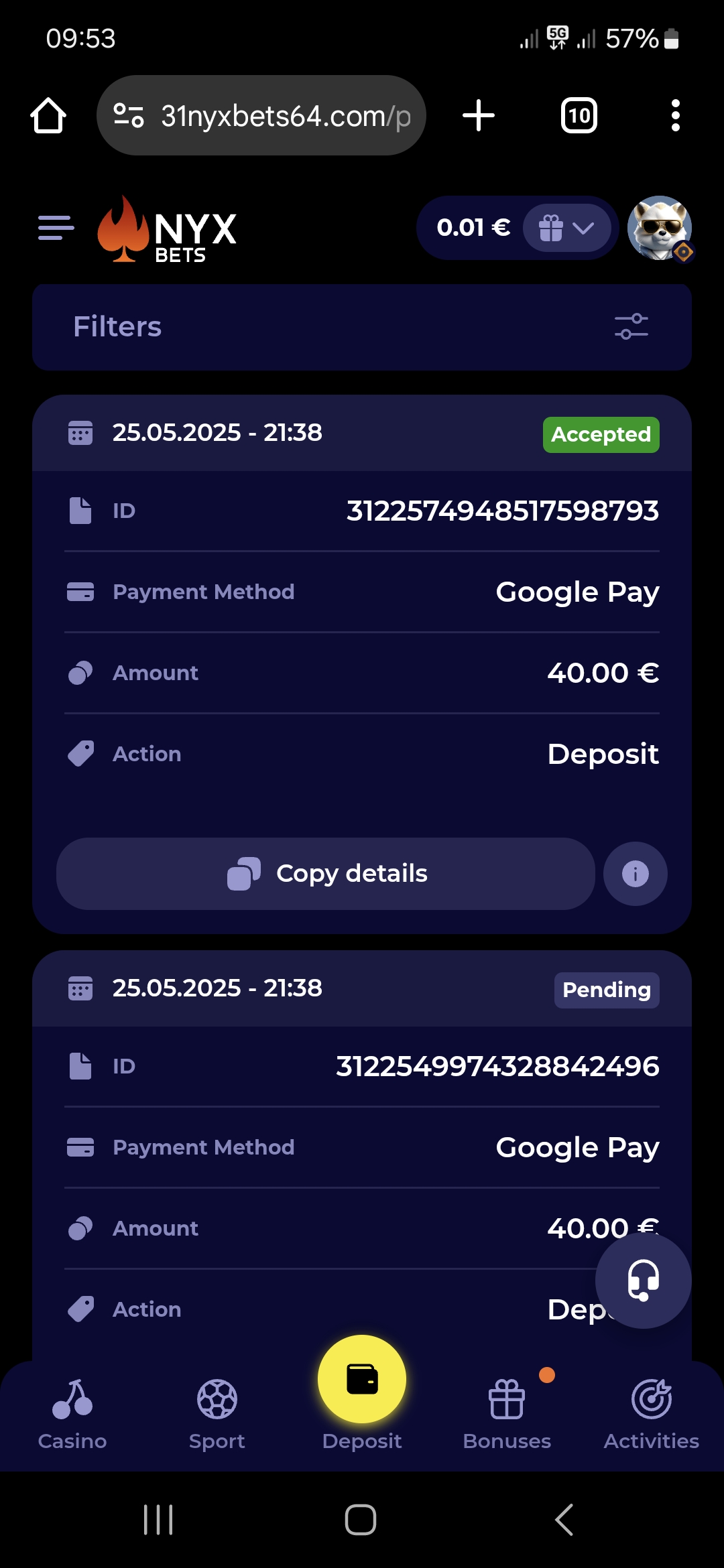
Task: Open live support headset chat
Action: coord(644,1281)
